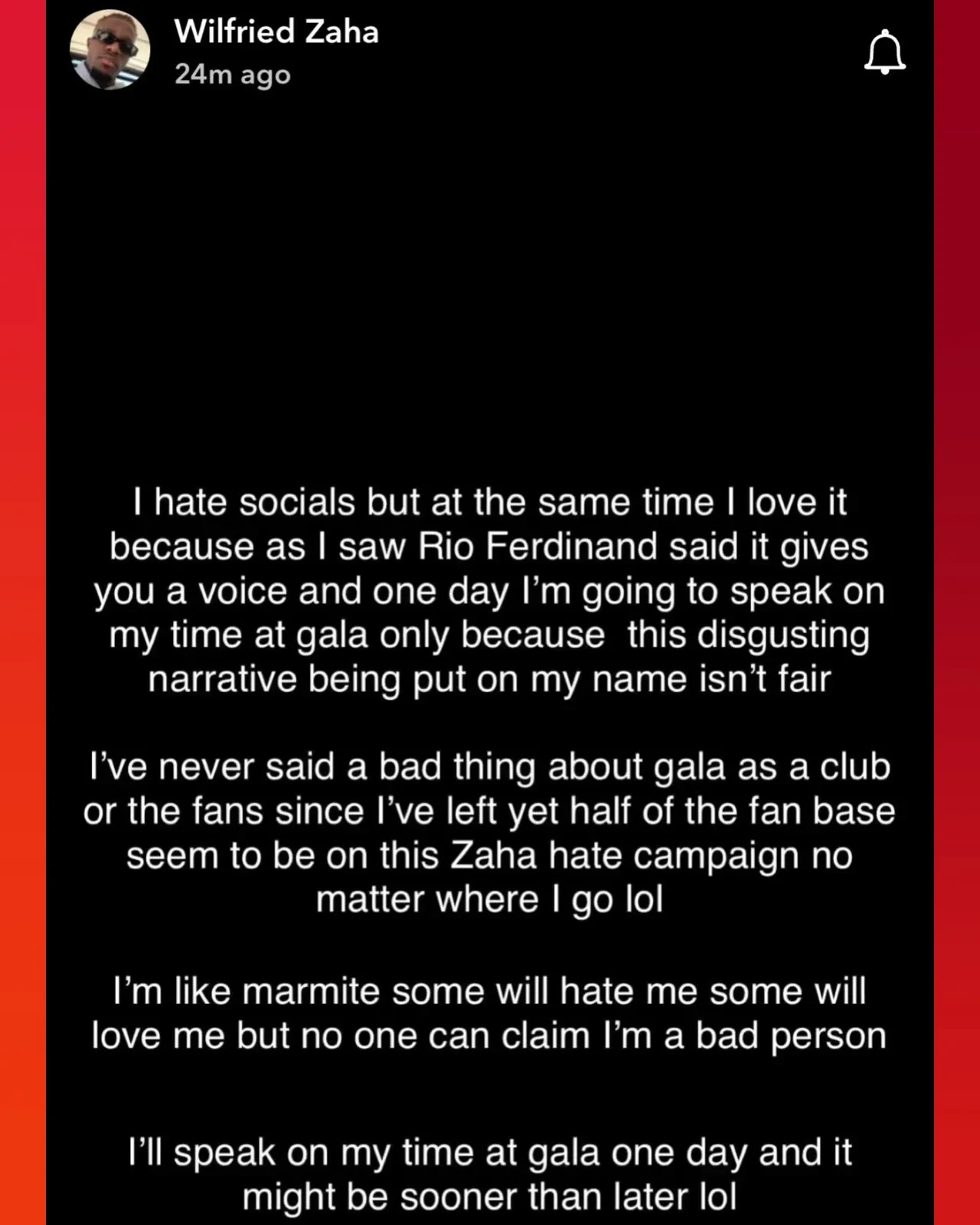Open Wilfried Zaha's profile picture
The width and height of the screenshot is (980, 1225).
pyautogui.click(x=110, y=50)
